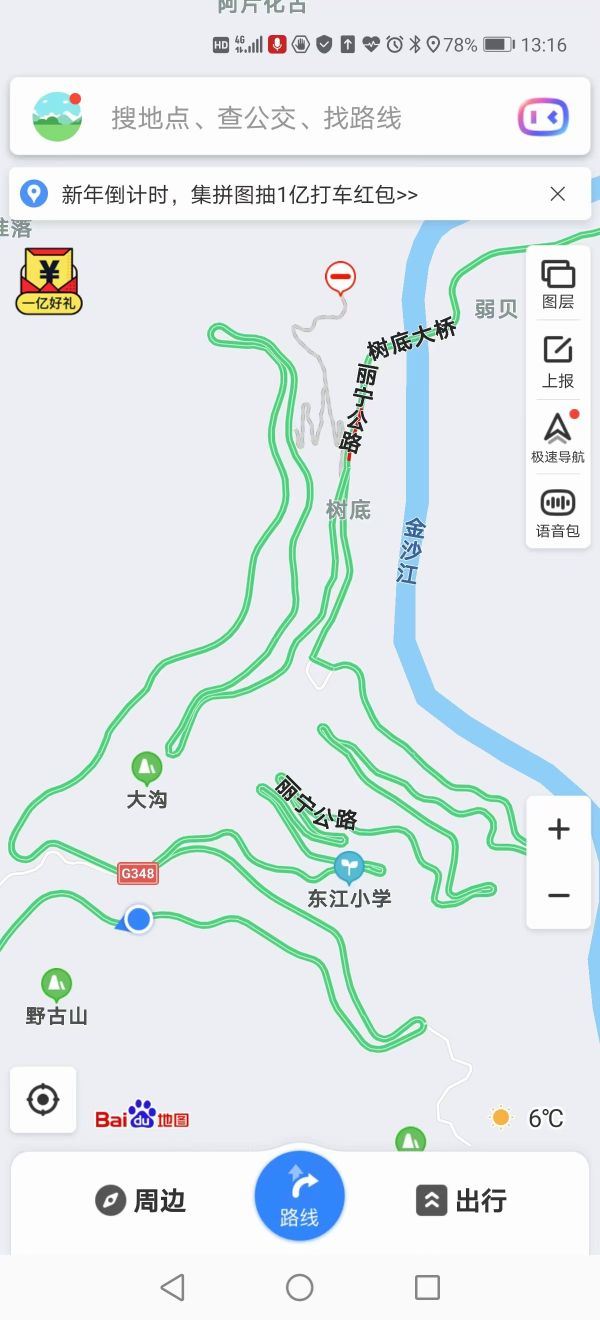600x1320 pixels.
Task: Switch to the 出行 travel tab
Action: (x=461, y=1200)
